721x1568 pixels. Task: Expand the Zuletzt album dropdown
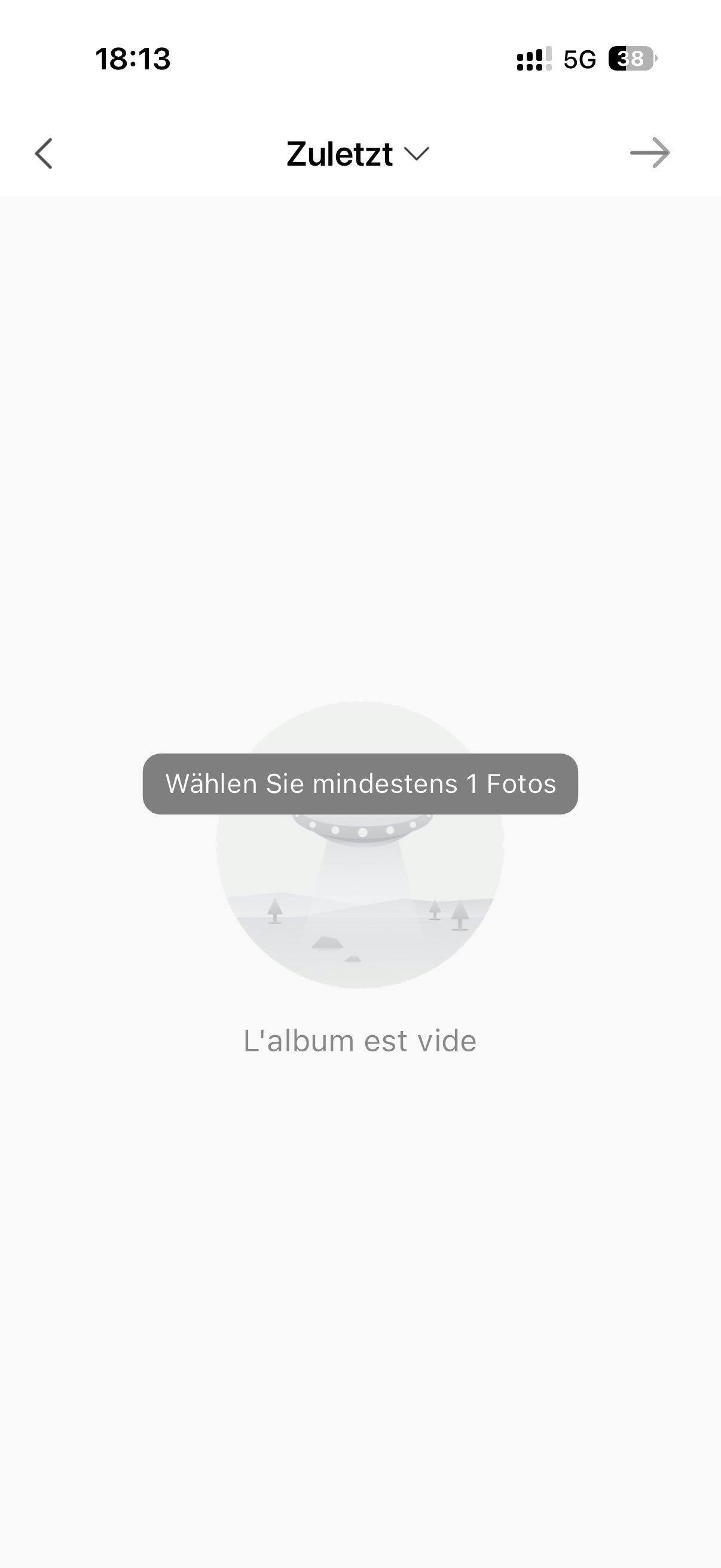[x=358, y=154]
